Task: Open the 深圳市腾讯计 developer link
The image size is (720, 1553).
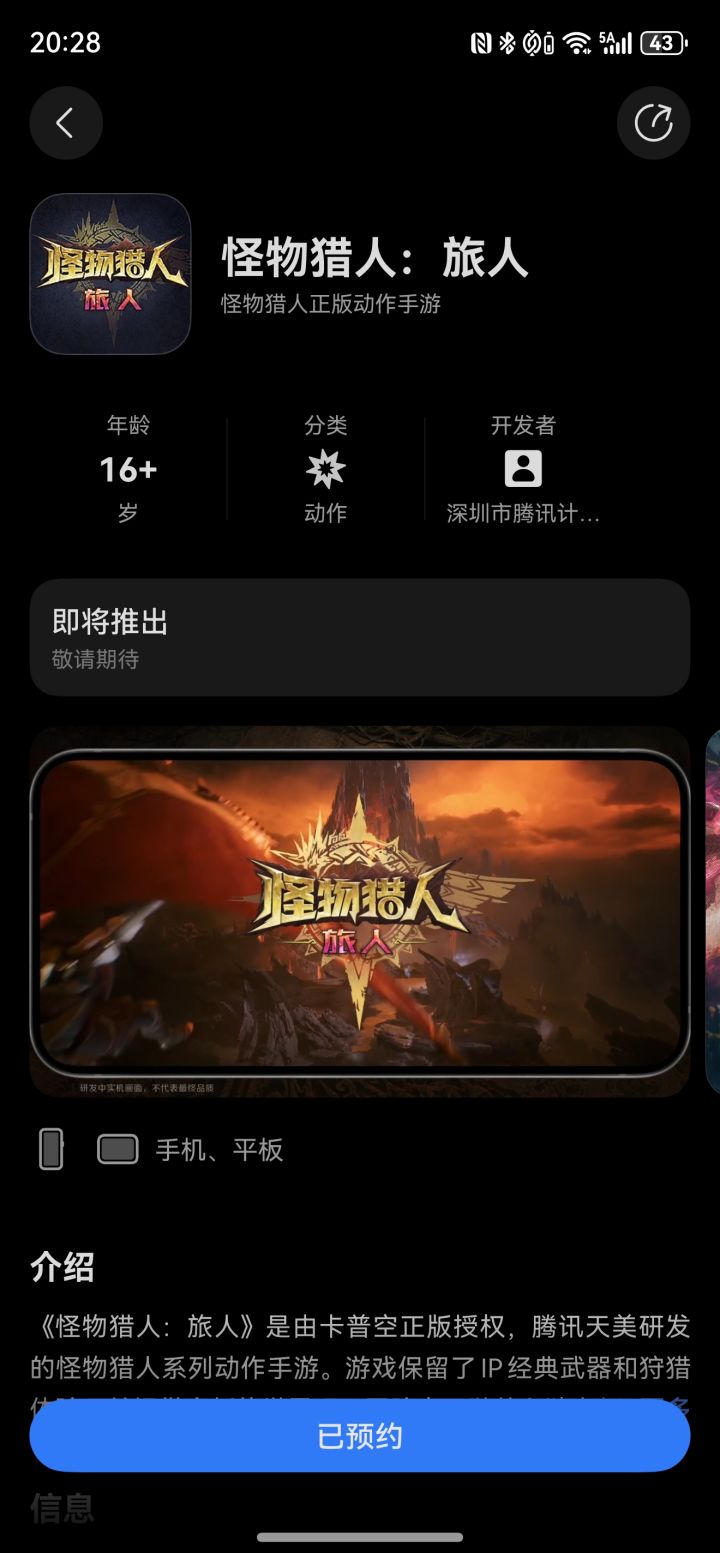Action: 524,514
